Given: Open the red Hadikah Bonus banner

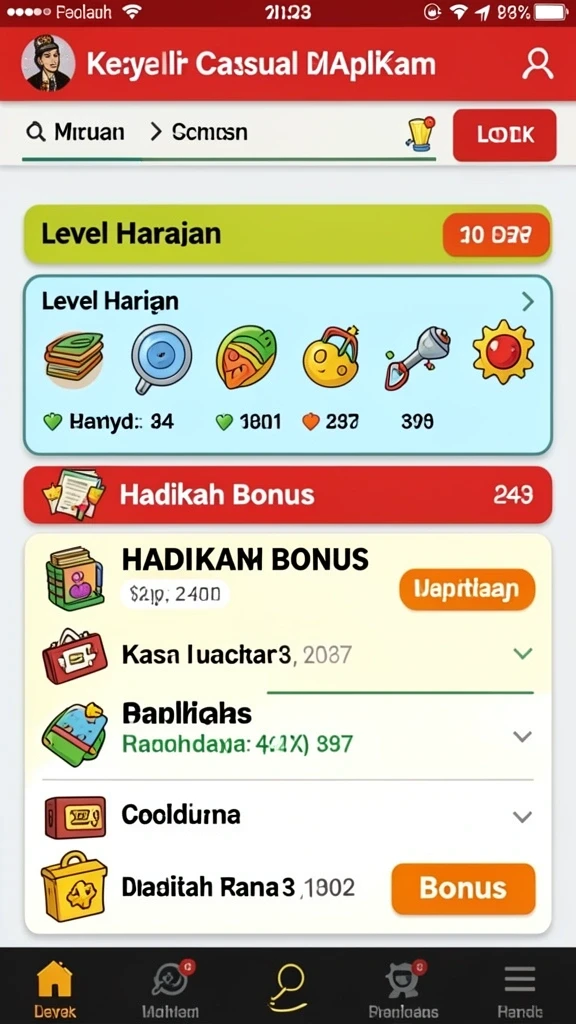Looking at the screenshot, I should 288,495.
